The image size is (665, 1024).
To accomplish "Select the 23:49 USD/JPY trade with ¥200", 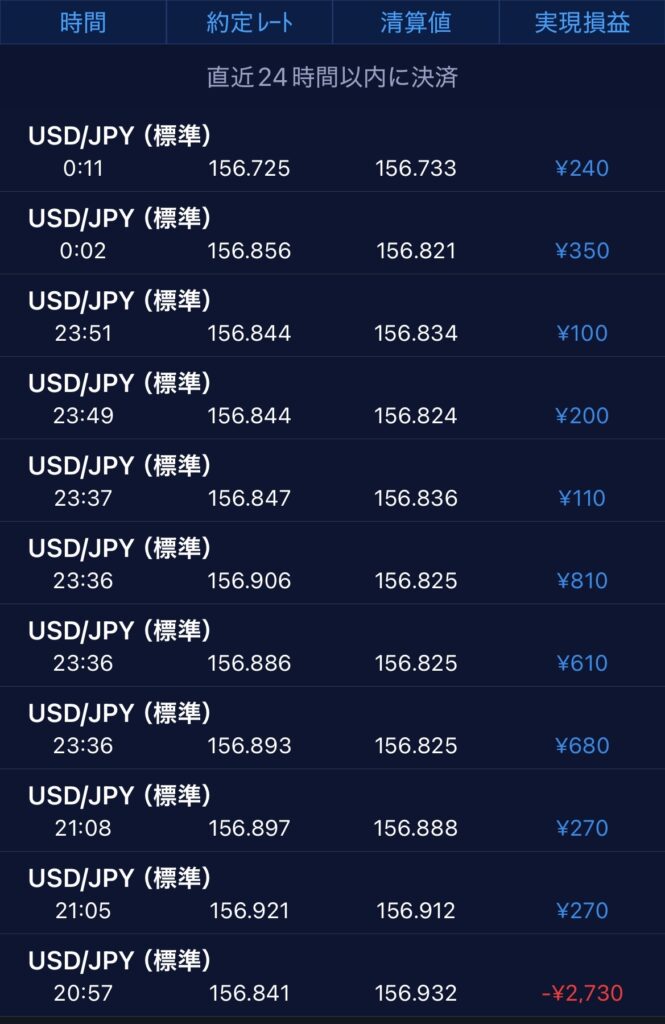I will tap(332, 399).
